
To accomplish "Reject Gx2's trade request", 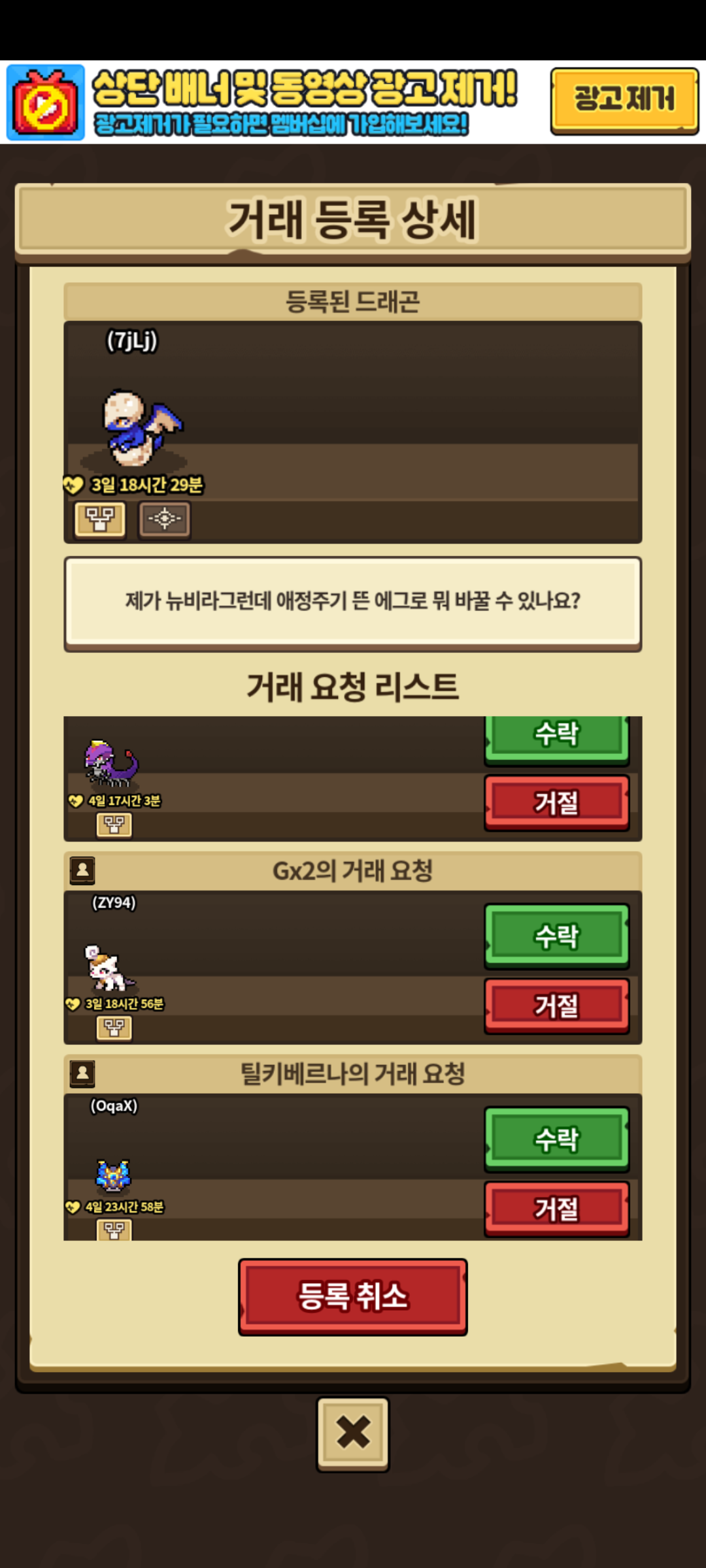I will [x=556, y=1005].
